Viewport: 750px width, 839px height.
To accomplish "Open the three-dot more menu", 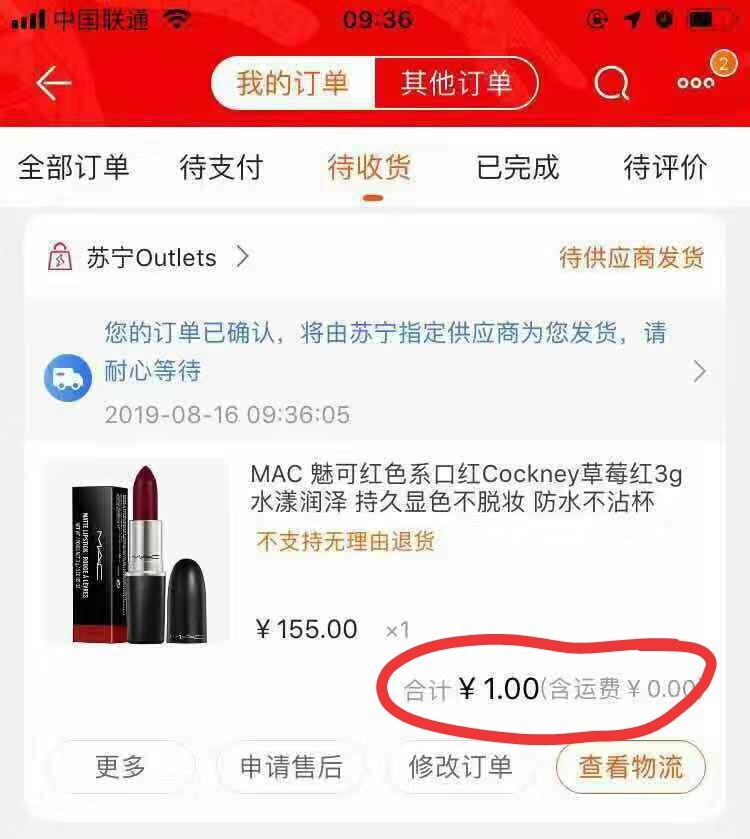I will 696,84.
